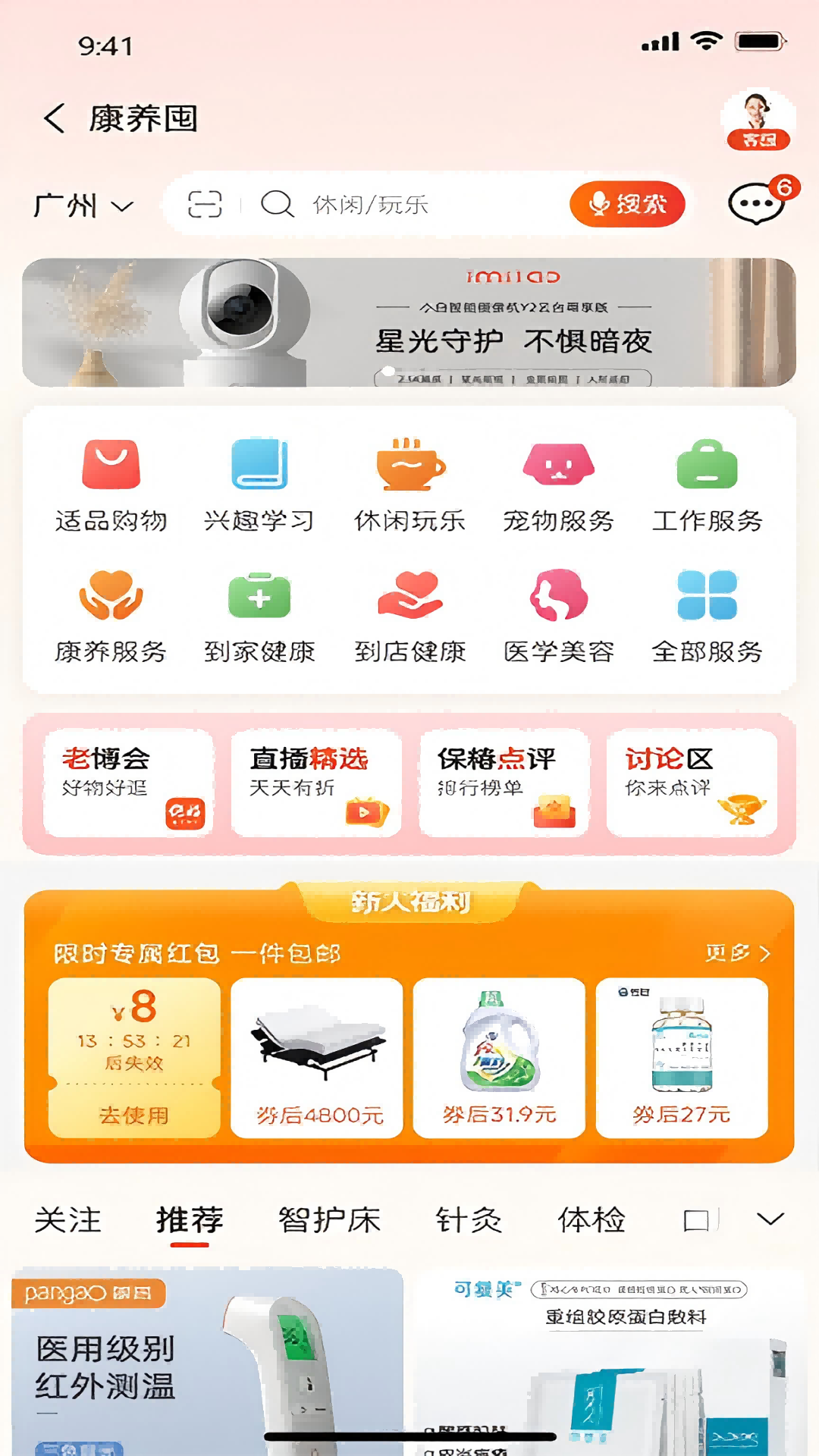Open the messages chat bubble
The image size is (819, 1456).
point(756,203)
